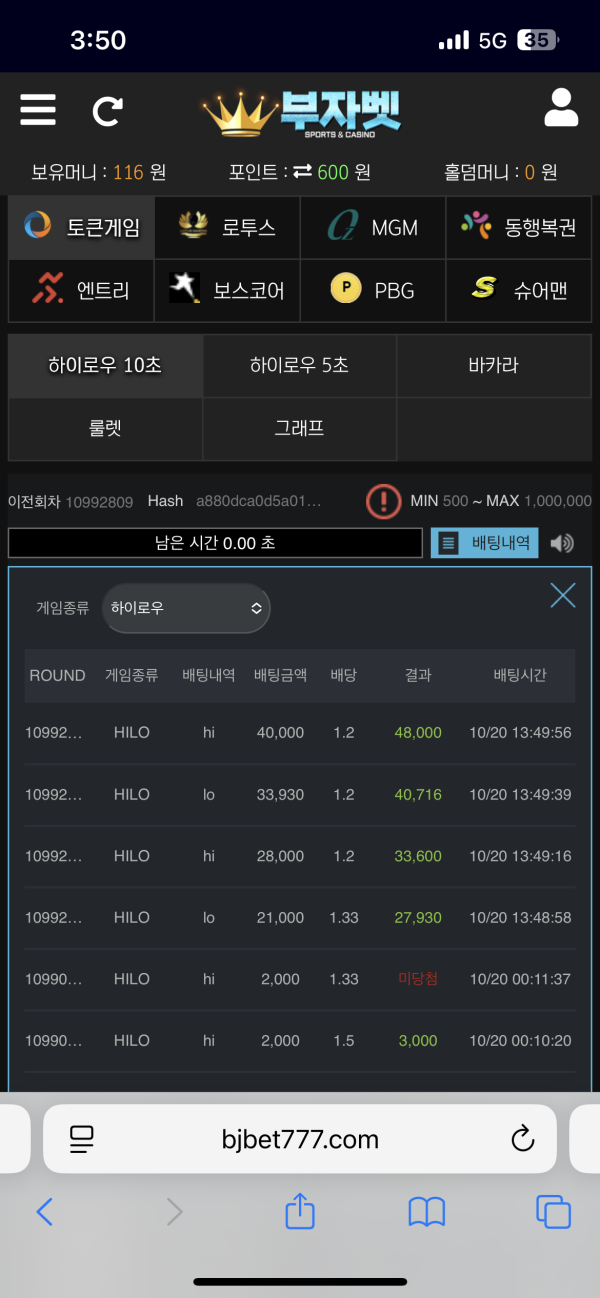Image resolution: width=600 pixels, height=1298 pixels.
Task: Go to the 보스코어 category
Action: point(227,290)
